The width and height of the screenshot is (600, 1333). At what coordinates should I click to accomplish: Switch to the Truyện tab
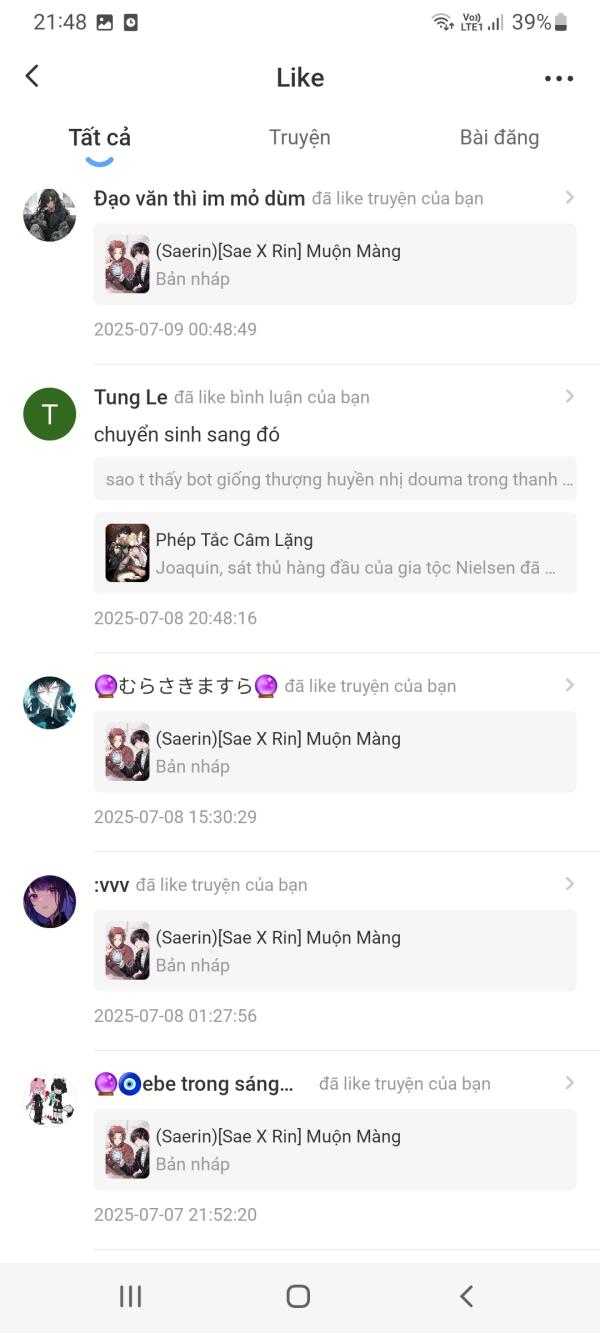(x=299, y=138)
